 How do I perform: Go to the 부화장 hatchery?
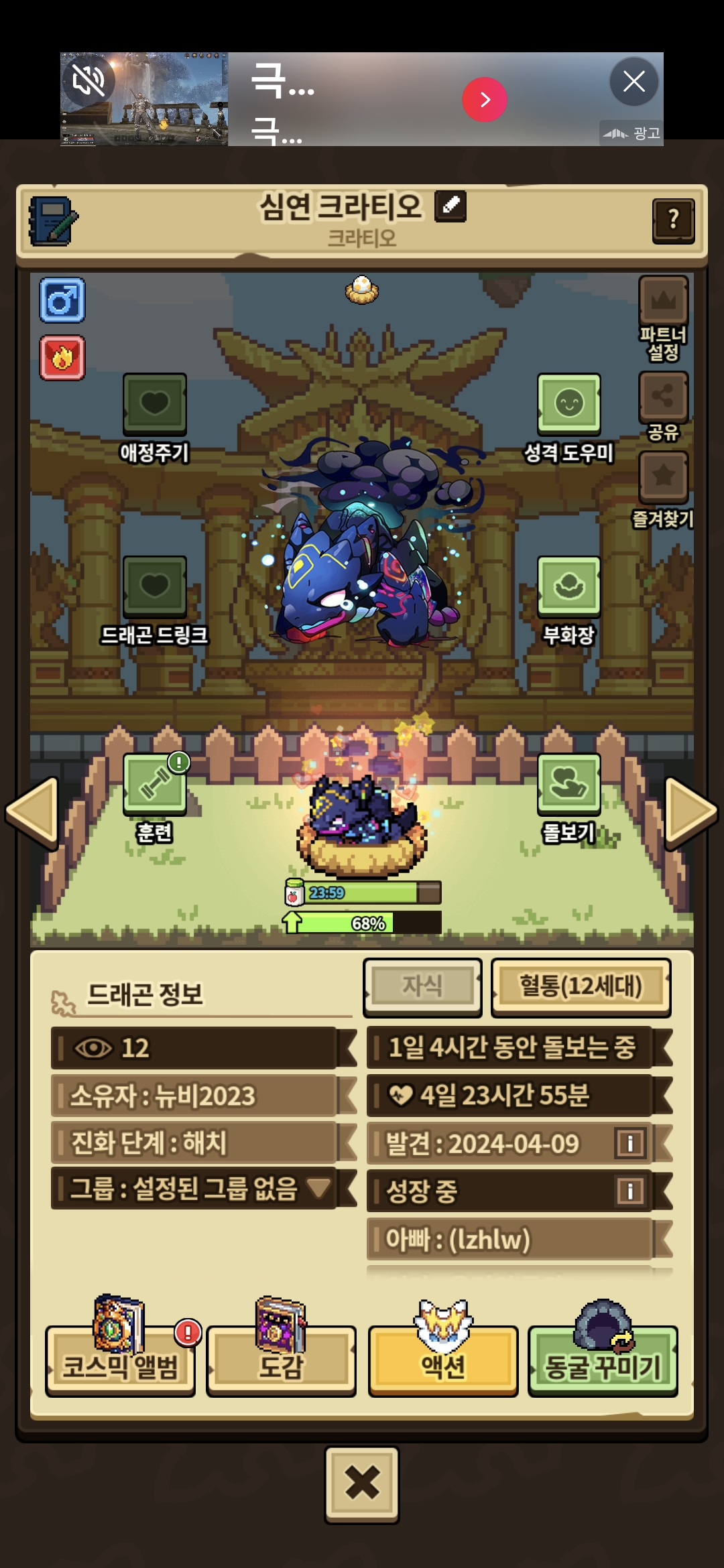click(568, 586)
